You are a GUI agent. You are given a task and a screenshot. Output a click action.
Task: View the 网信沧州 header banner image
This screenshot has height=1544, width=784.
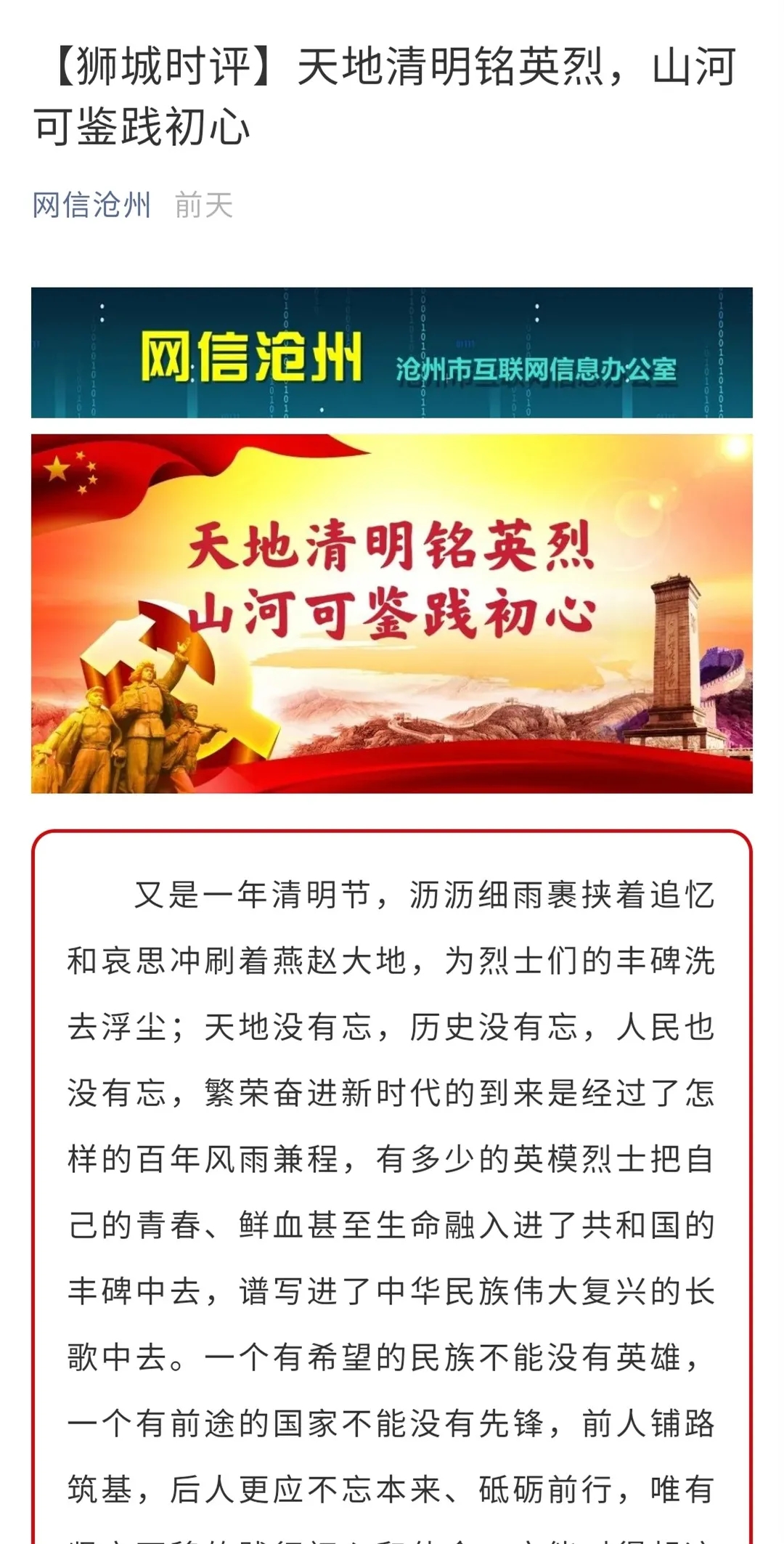click(x=391, y=353)
